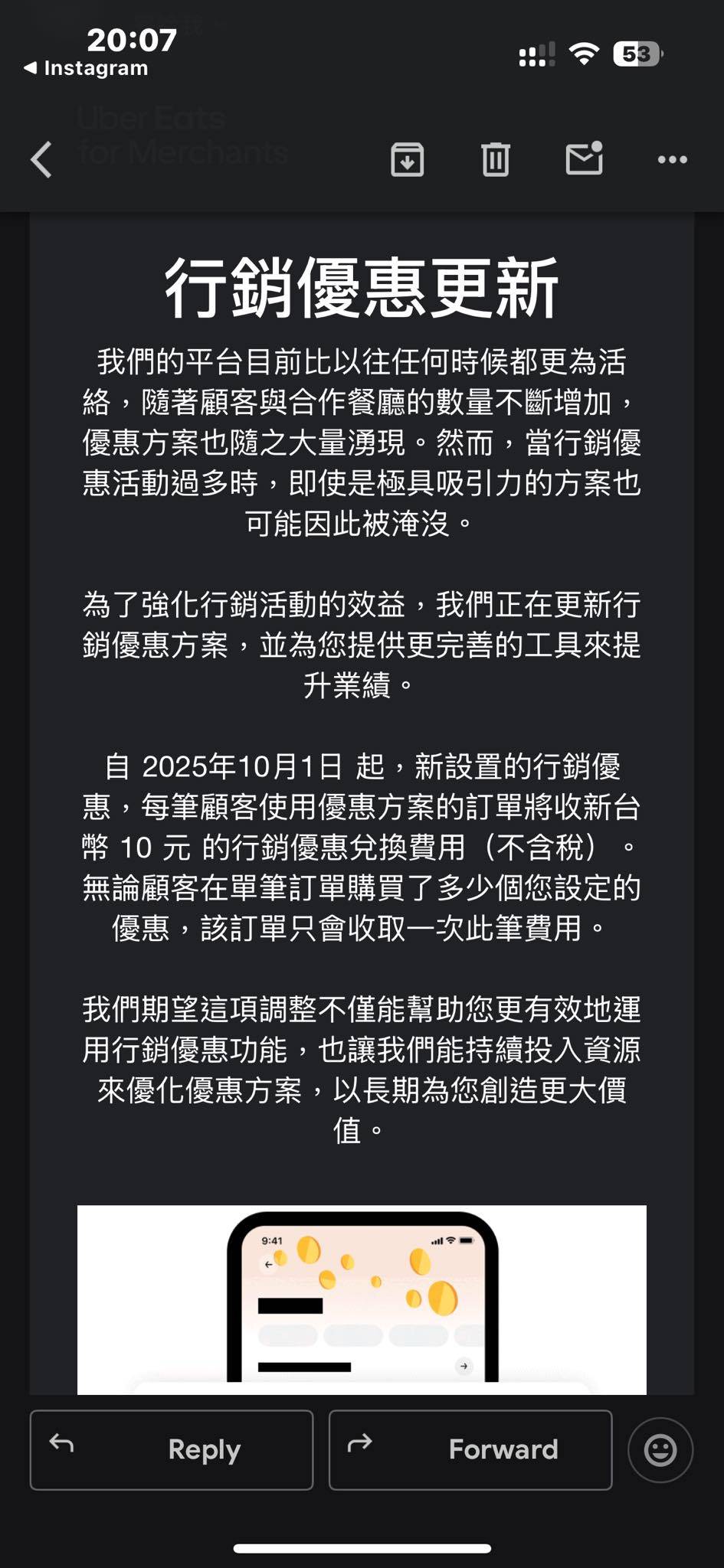Go back to the inbox

coord(41,159)
